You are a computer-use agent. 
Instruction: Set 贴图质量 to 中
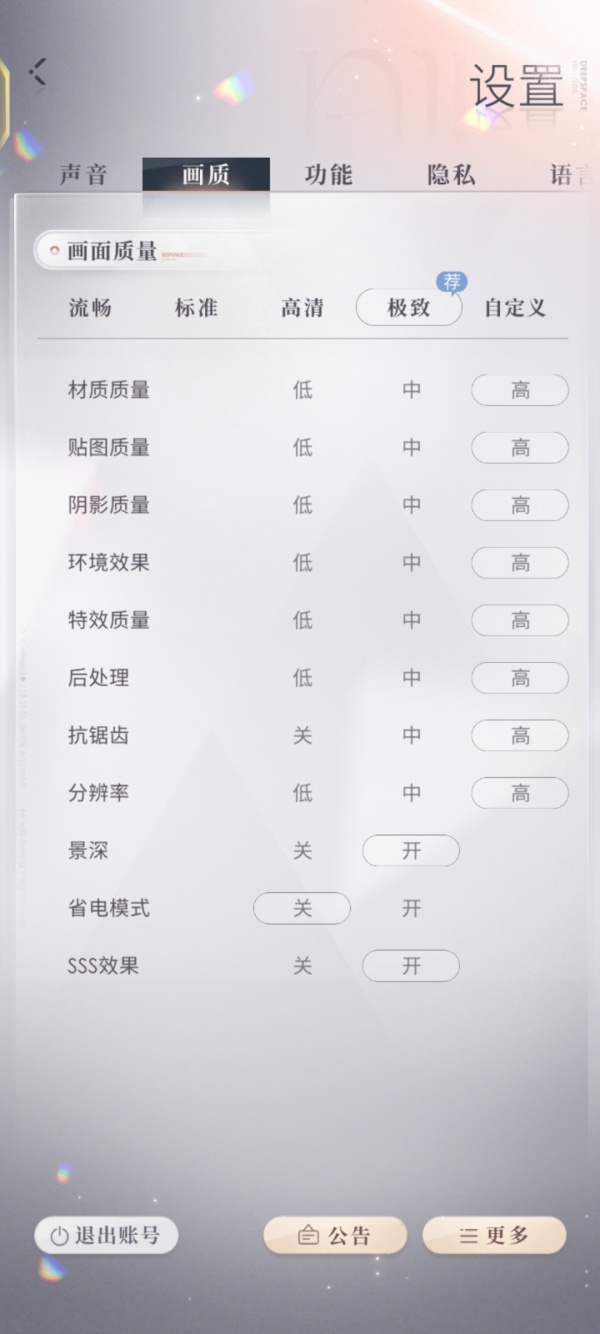[x=412, y=448]
